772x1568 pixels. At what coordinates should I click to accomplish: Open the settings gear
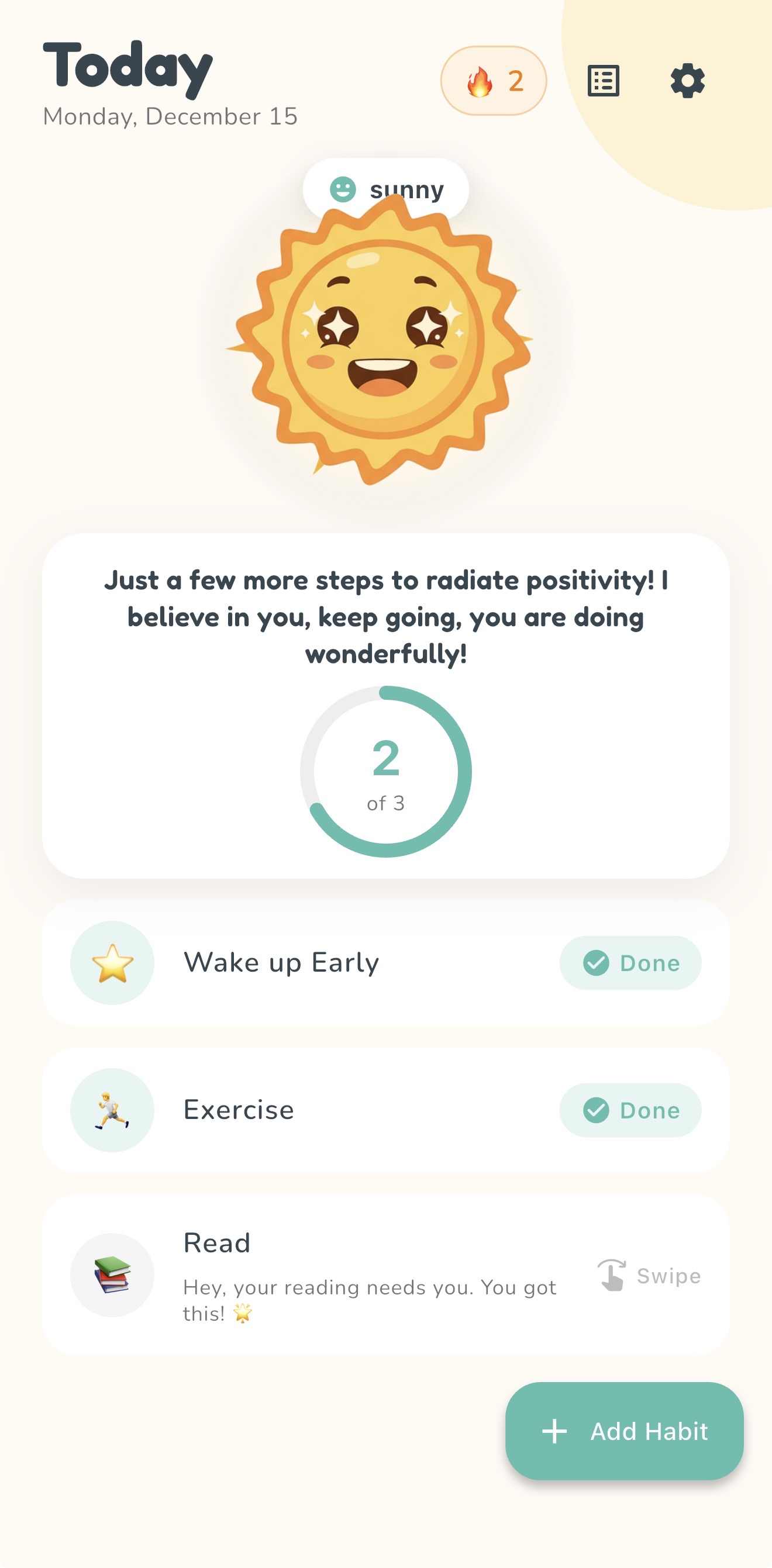687,80
